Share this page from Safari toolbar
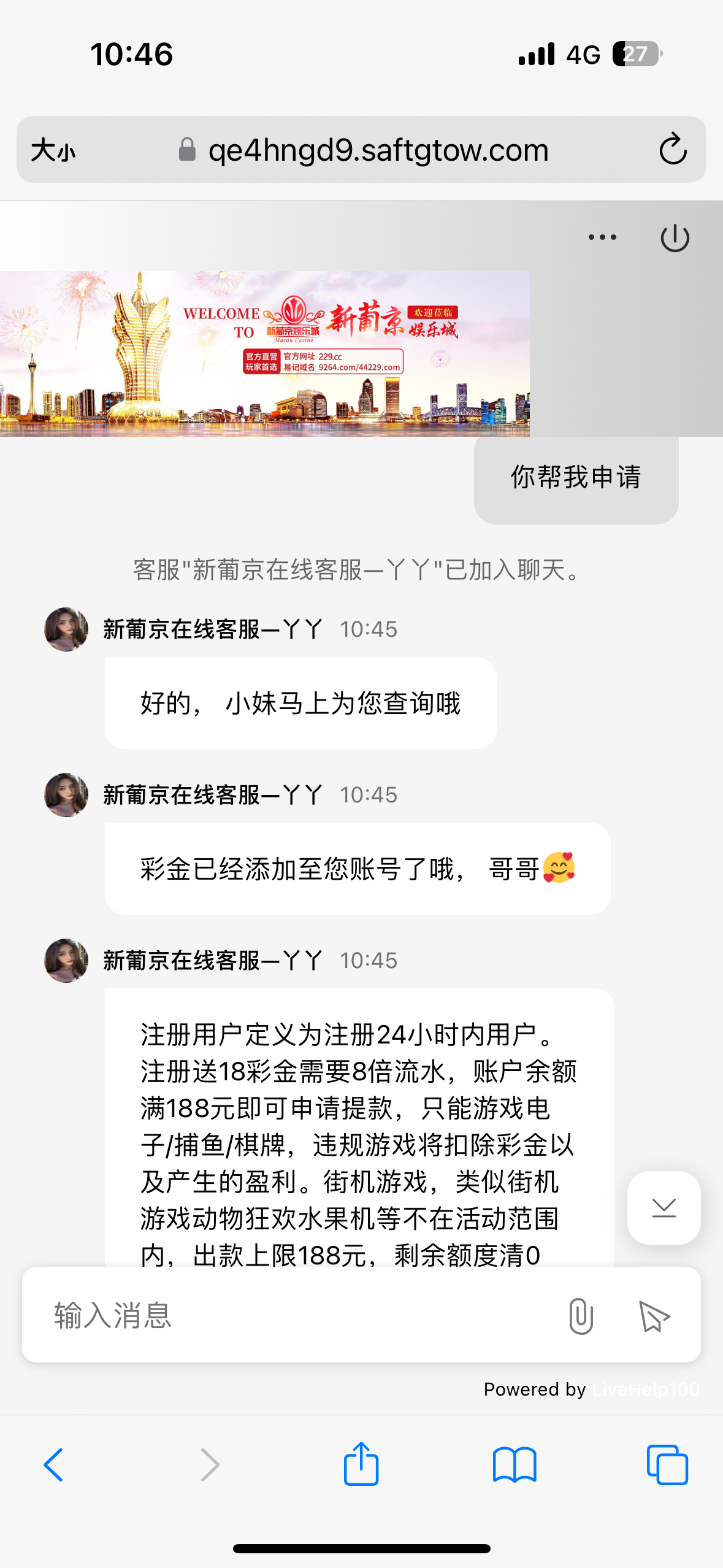This screenshot has width=723, height=1568. pyautogui.click(x=361, y=1464)
